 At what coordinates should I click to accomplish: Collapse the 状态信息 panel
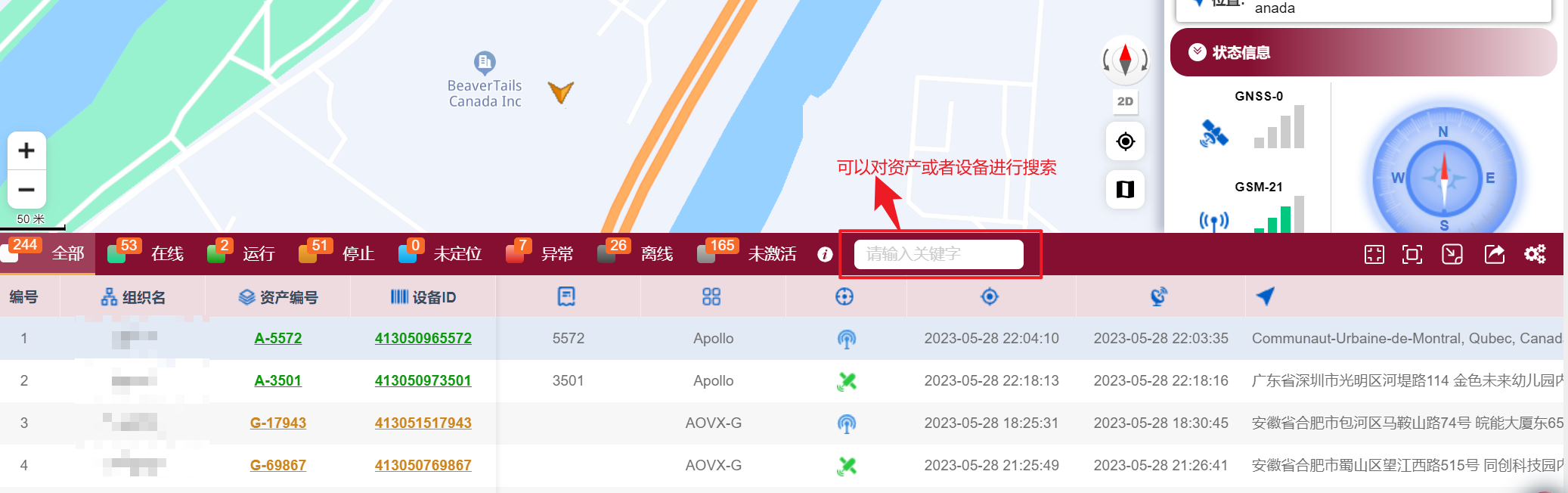[1197, 52]
